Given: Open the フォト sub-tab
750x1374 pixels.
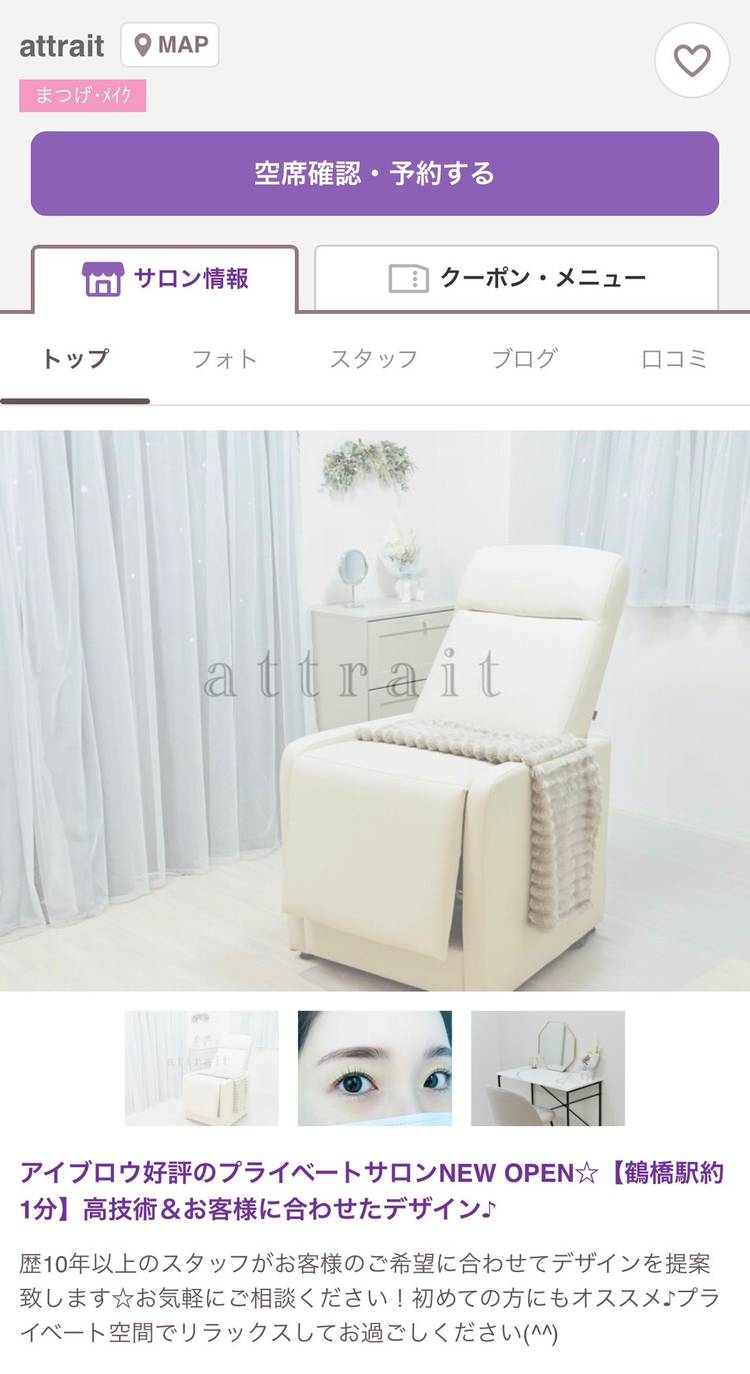Looking at the screenshot, I should (224, 359).
